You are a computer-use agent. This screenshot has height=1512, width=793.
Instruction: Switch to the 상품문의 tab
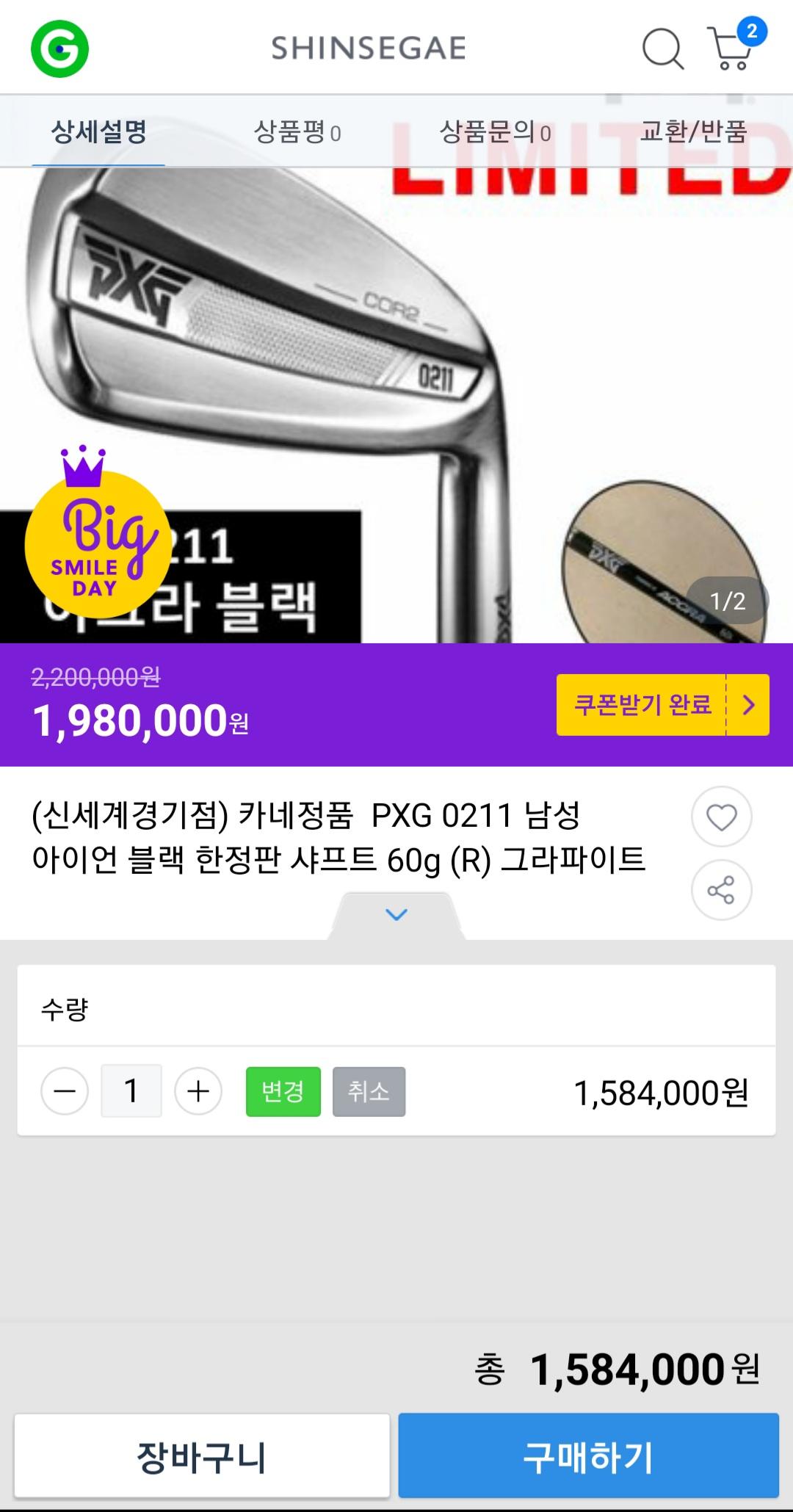(495, 132)
